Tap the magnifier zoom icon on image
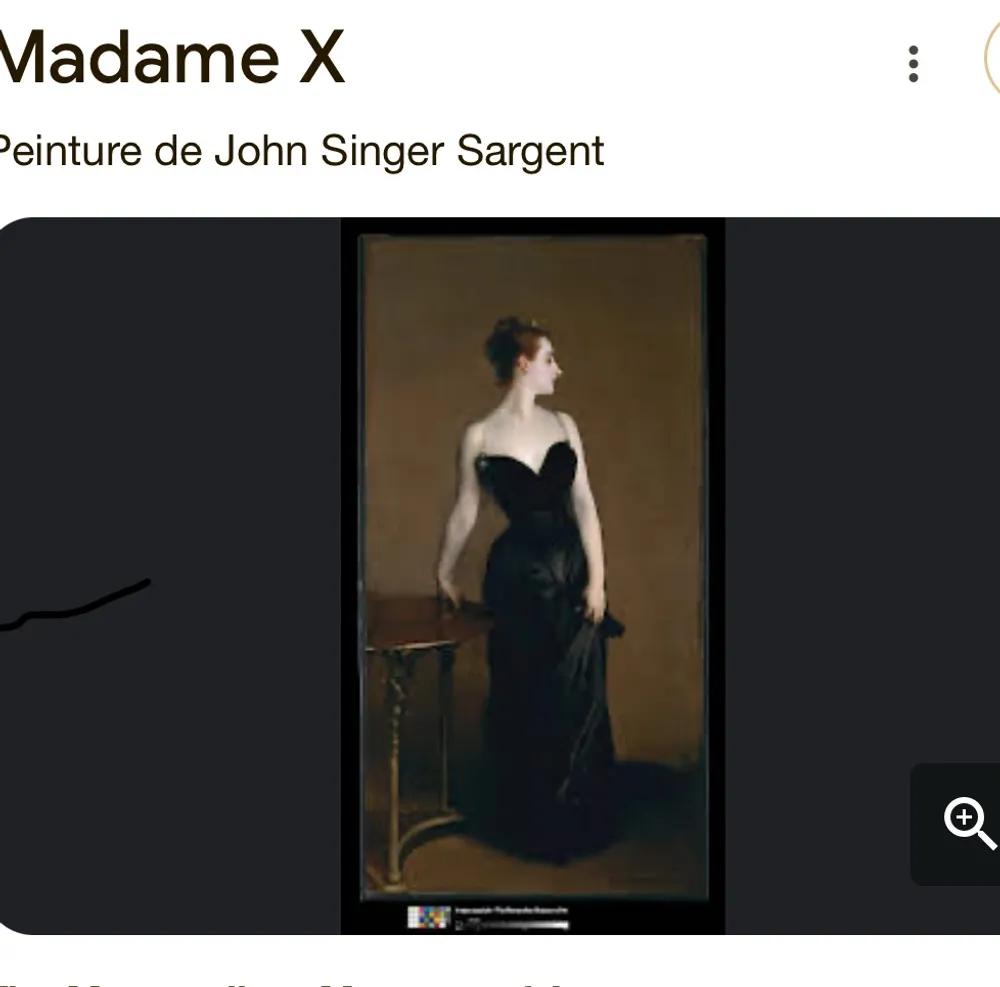1000x987 pixels. click(966, 823)
